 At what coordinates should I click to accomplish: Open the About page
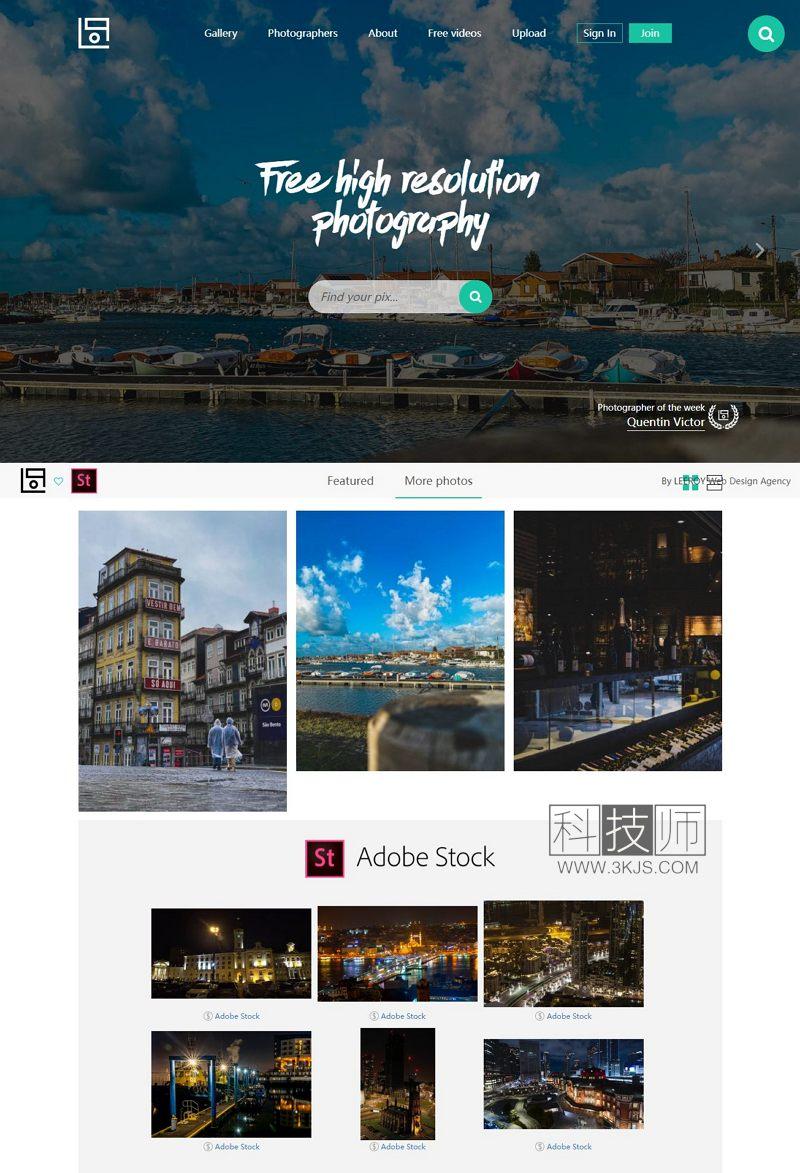[382, 33]
